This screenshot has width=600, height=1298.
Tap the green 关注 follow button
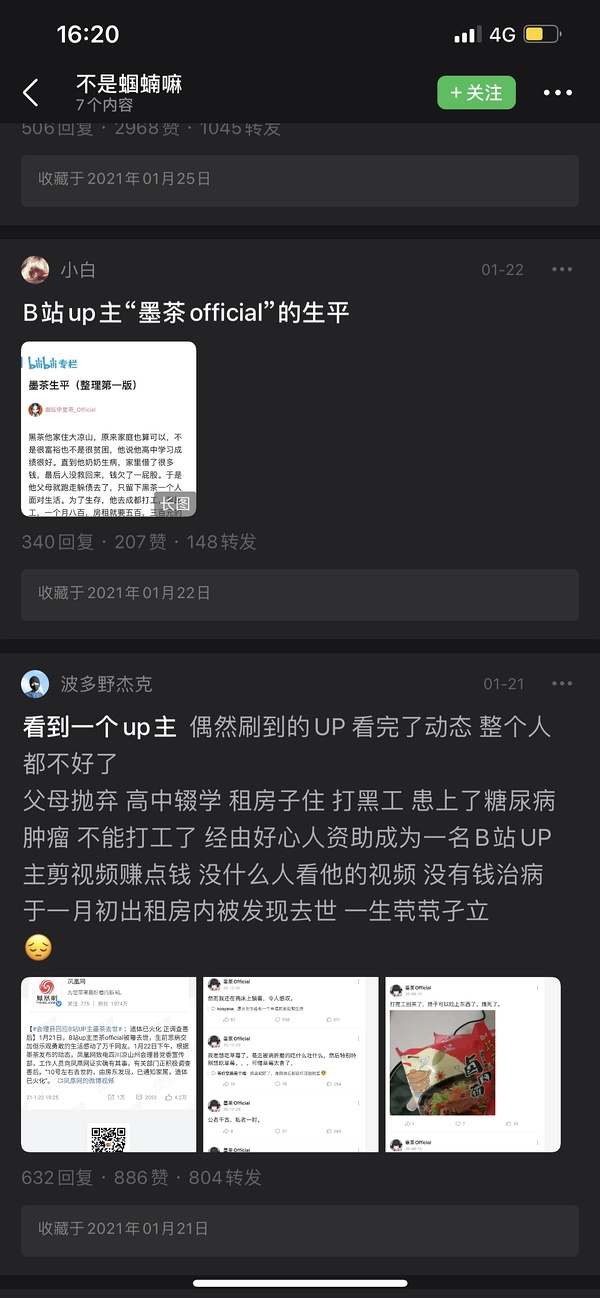476,93
